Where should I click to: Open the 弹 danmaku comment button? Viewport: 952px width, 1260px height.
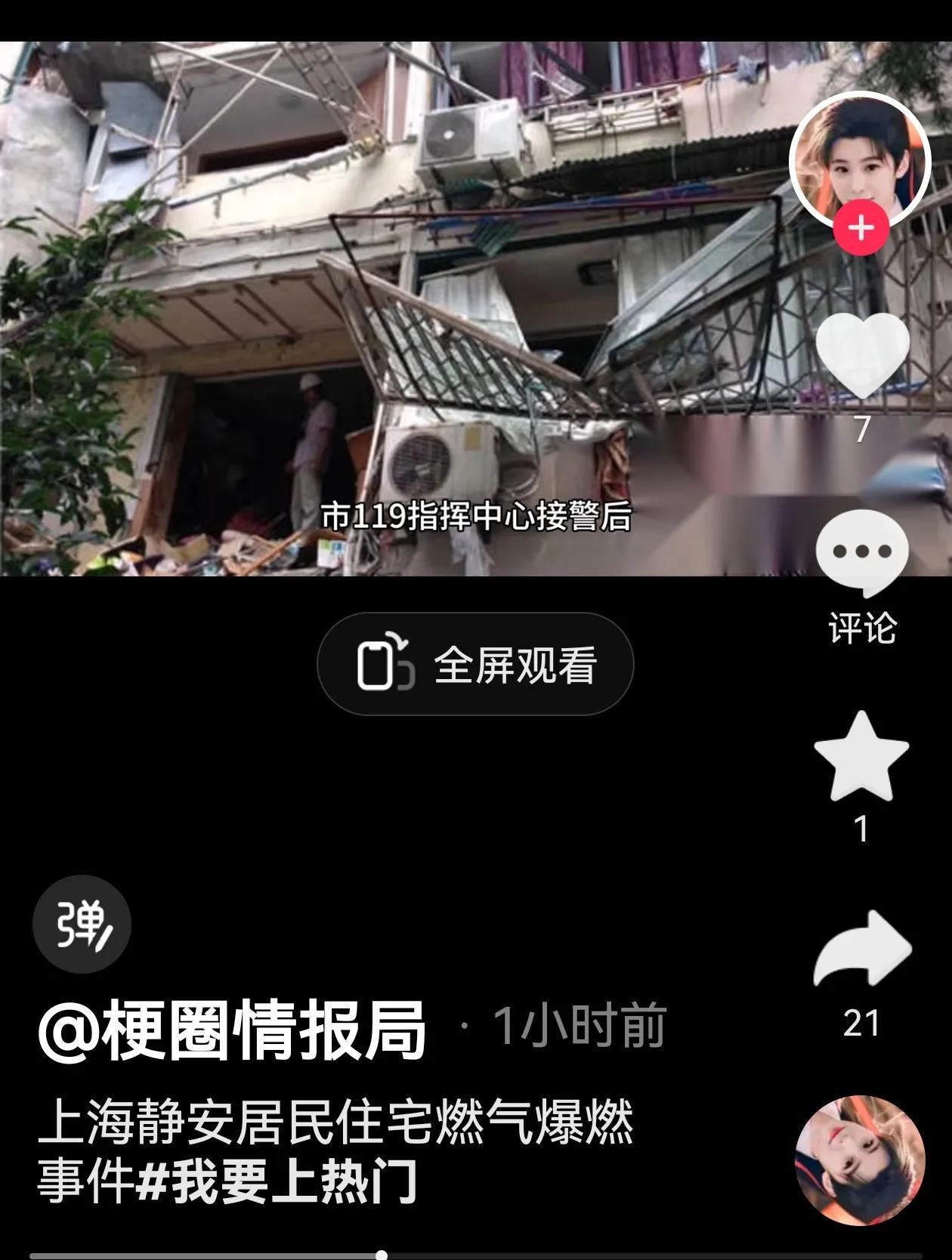(x=82, y=924)
